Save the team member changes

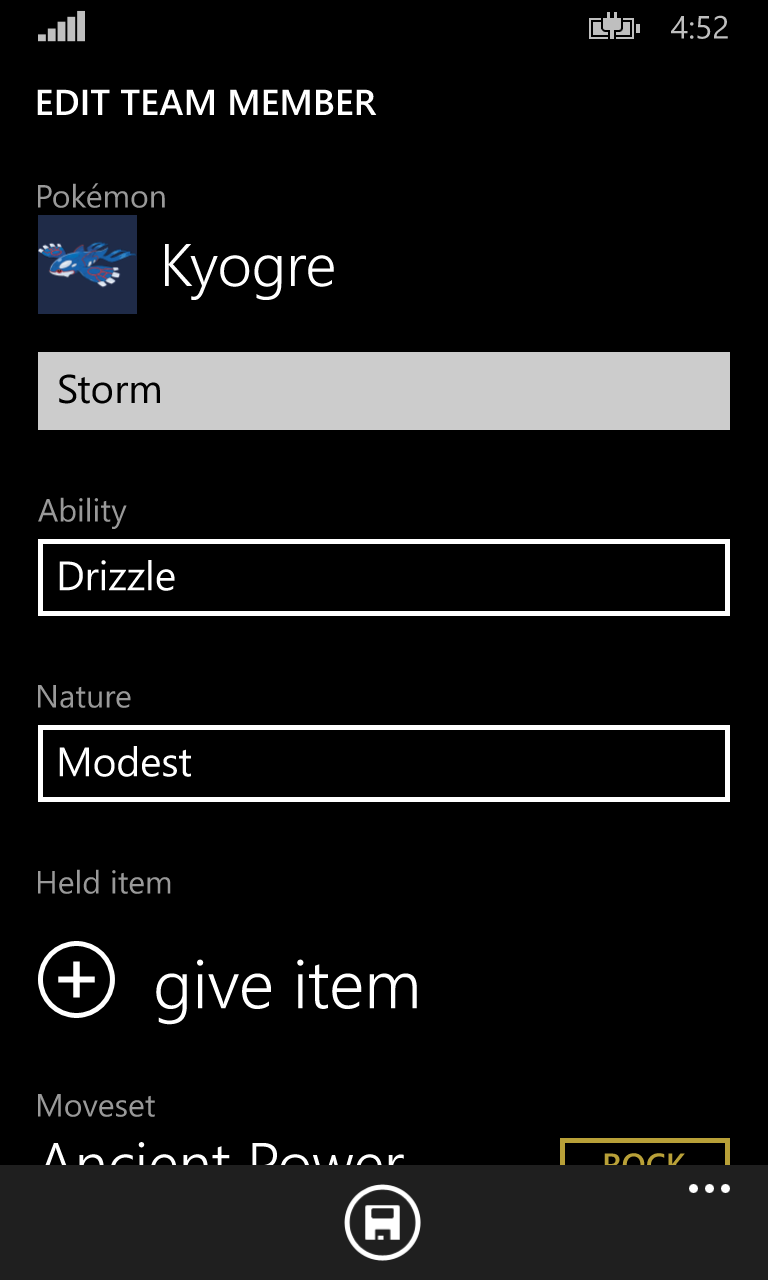tap(382, 1222)
